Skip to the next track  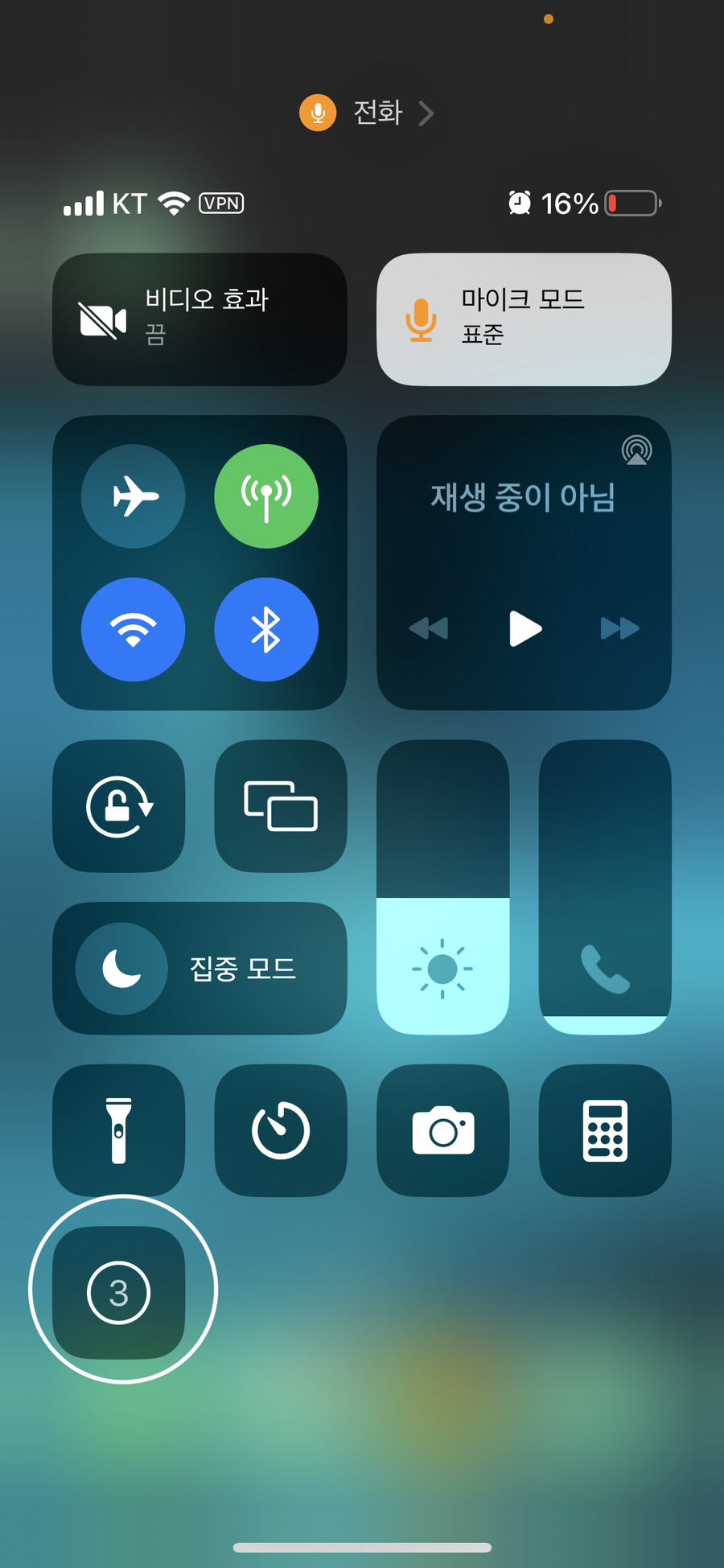620,628
